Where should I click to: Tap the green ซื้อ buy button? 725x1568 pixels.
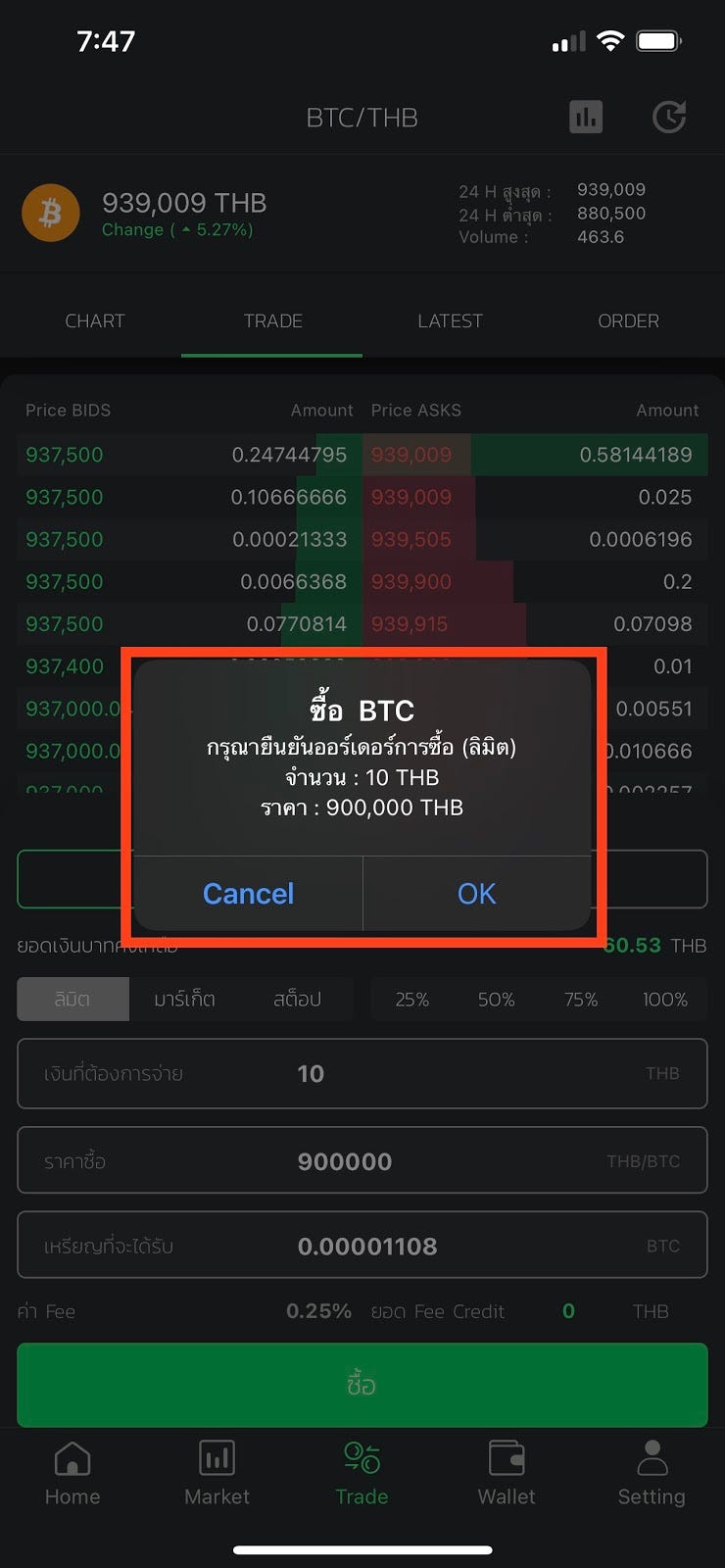click(x=362, y=1384)
